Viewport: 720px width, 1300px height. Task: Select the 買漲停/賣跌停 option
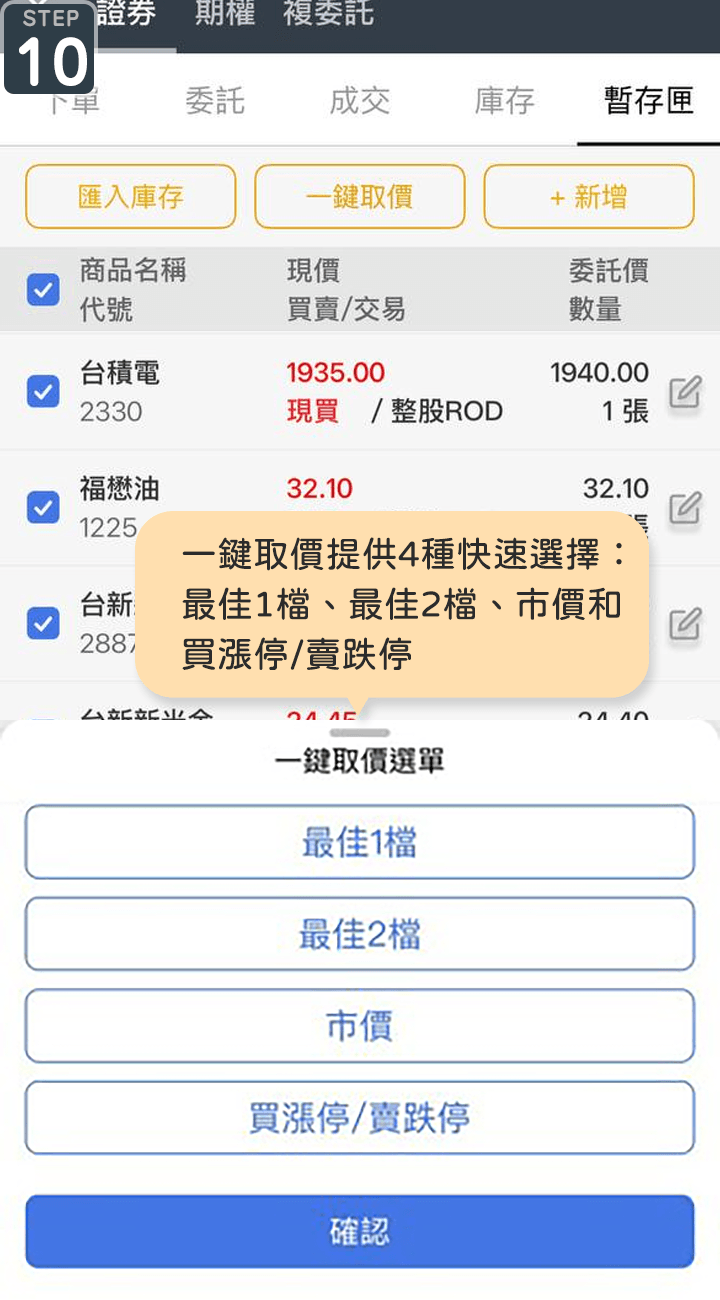(360, 1118)
